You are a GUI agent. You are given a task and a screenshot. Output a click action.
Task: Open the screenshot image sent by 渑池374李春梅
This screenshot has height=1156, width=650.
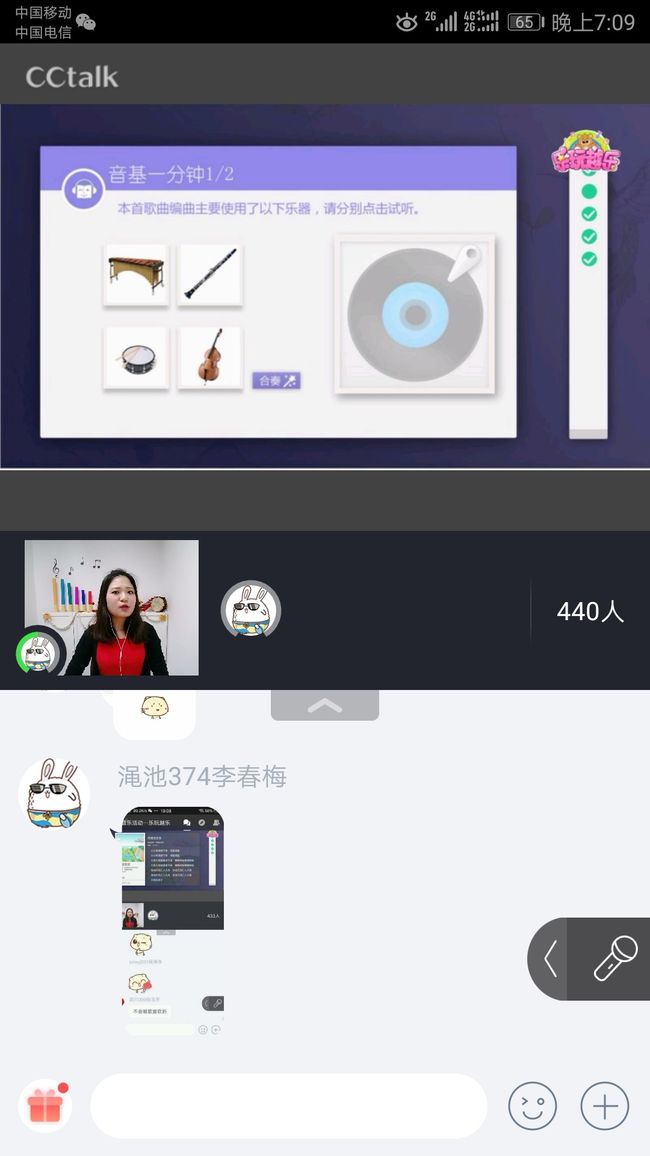(172, 922)
